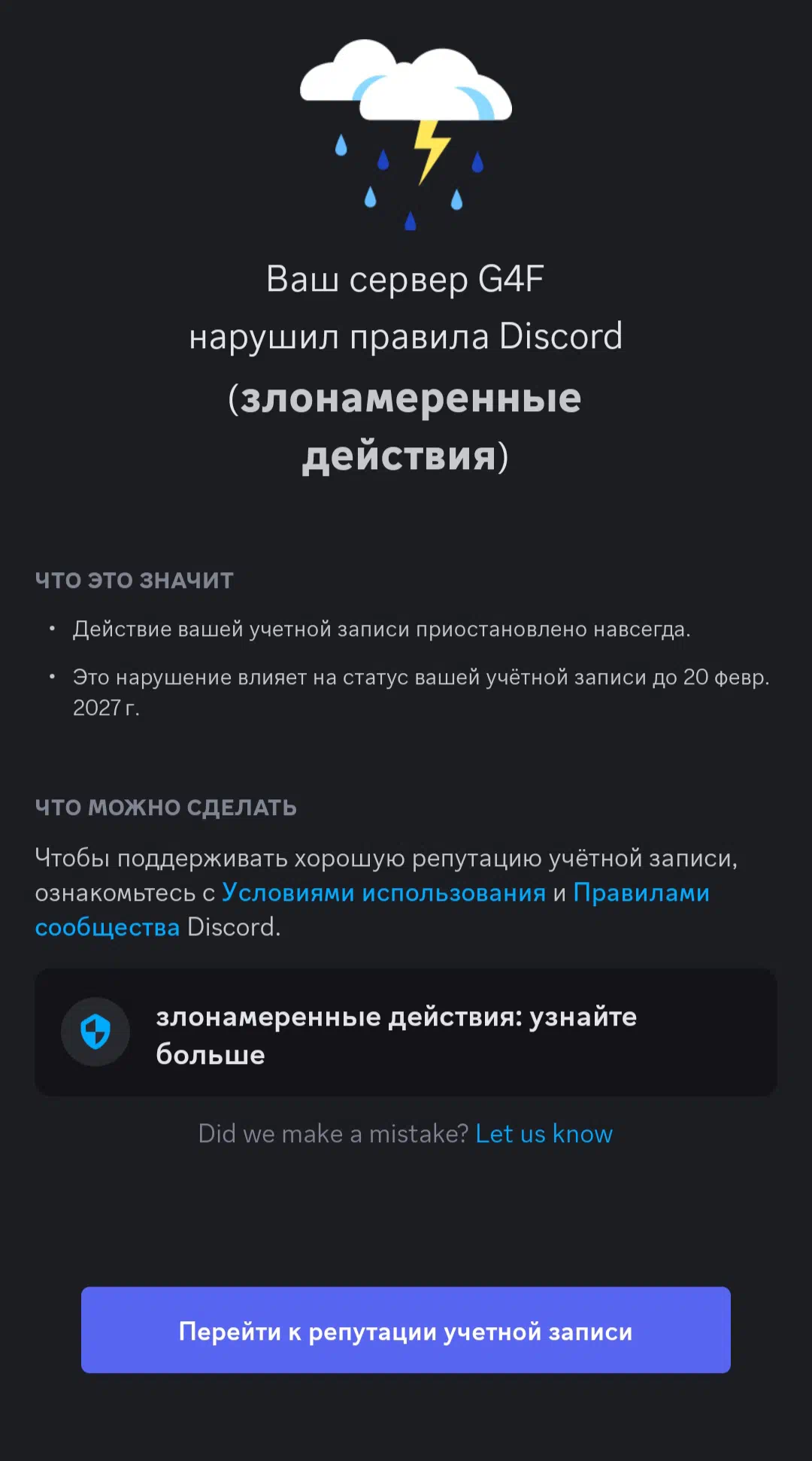
Task: Open the злонамеренные действия: узнайте больше card
Action: point(406,1032)
